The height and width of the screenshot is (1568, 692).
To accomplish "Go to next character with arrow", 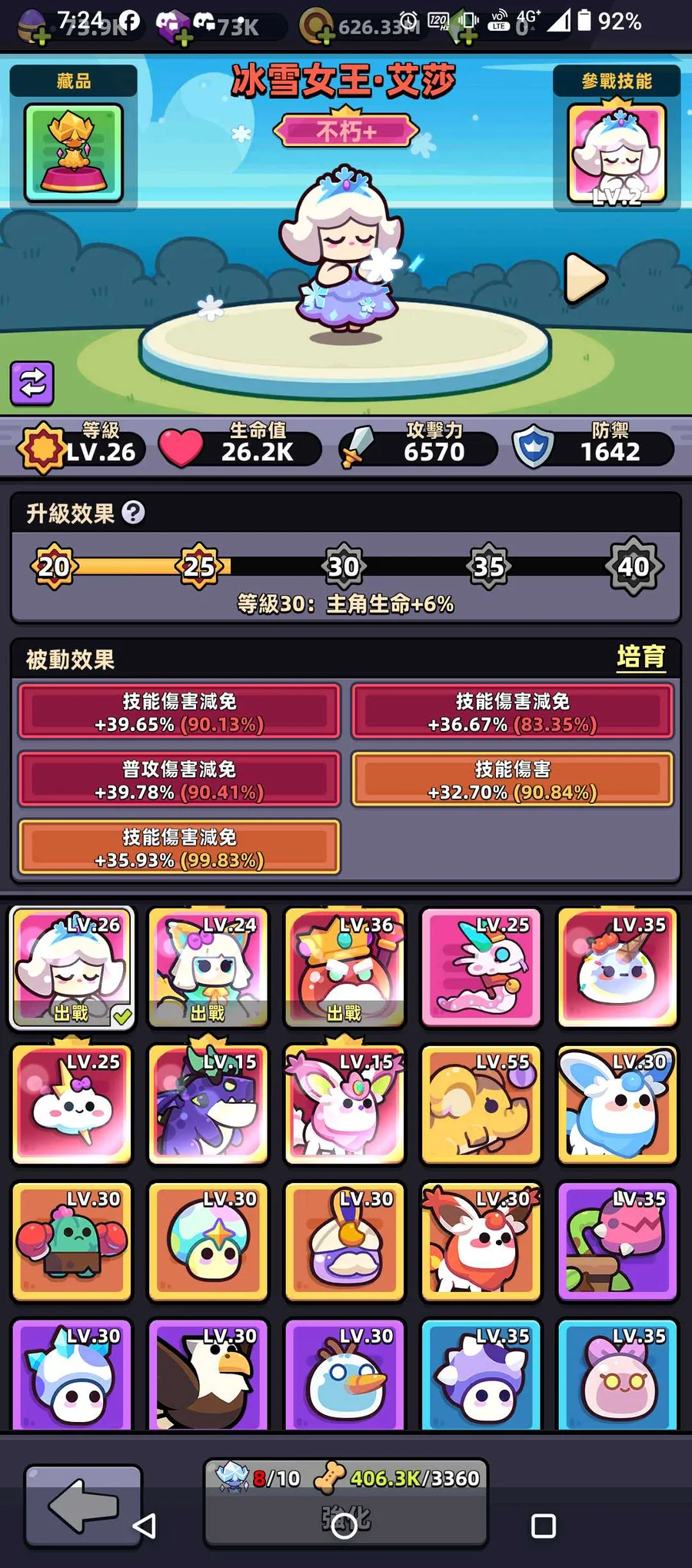I will pyautogui.click(x=586, y=277).
